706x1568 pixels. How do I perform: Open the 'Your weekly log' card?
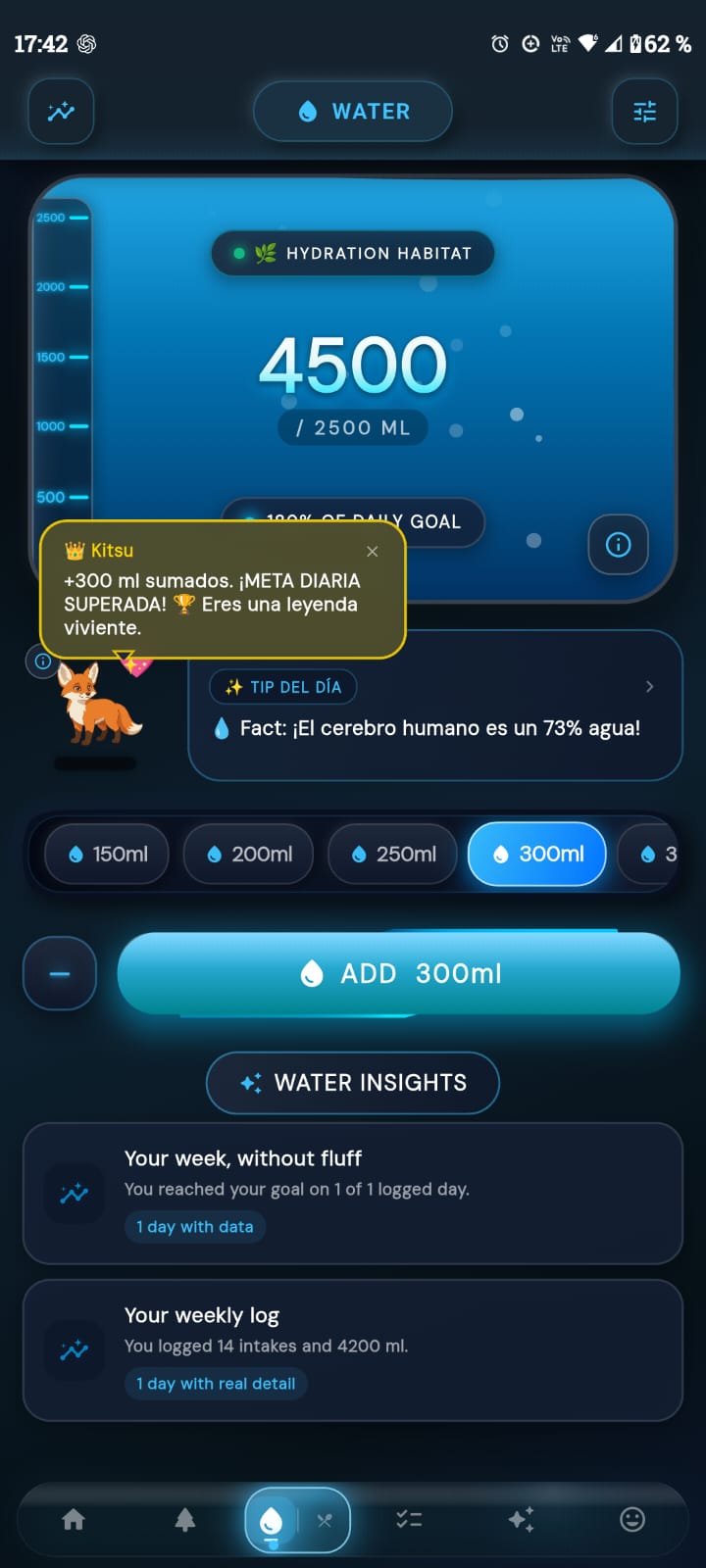353,1350
